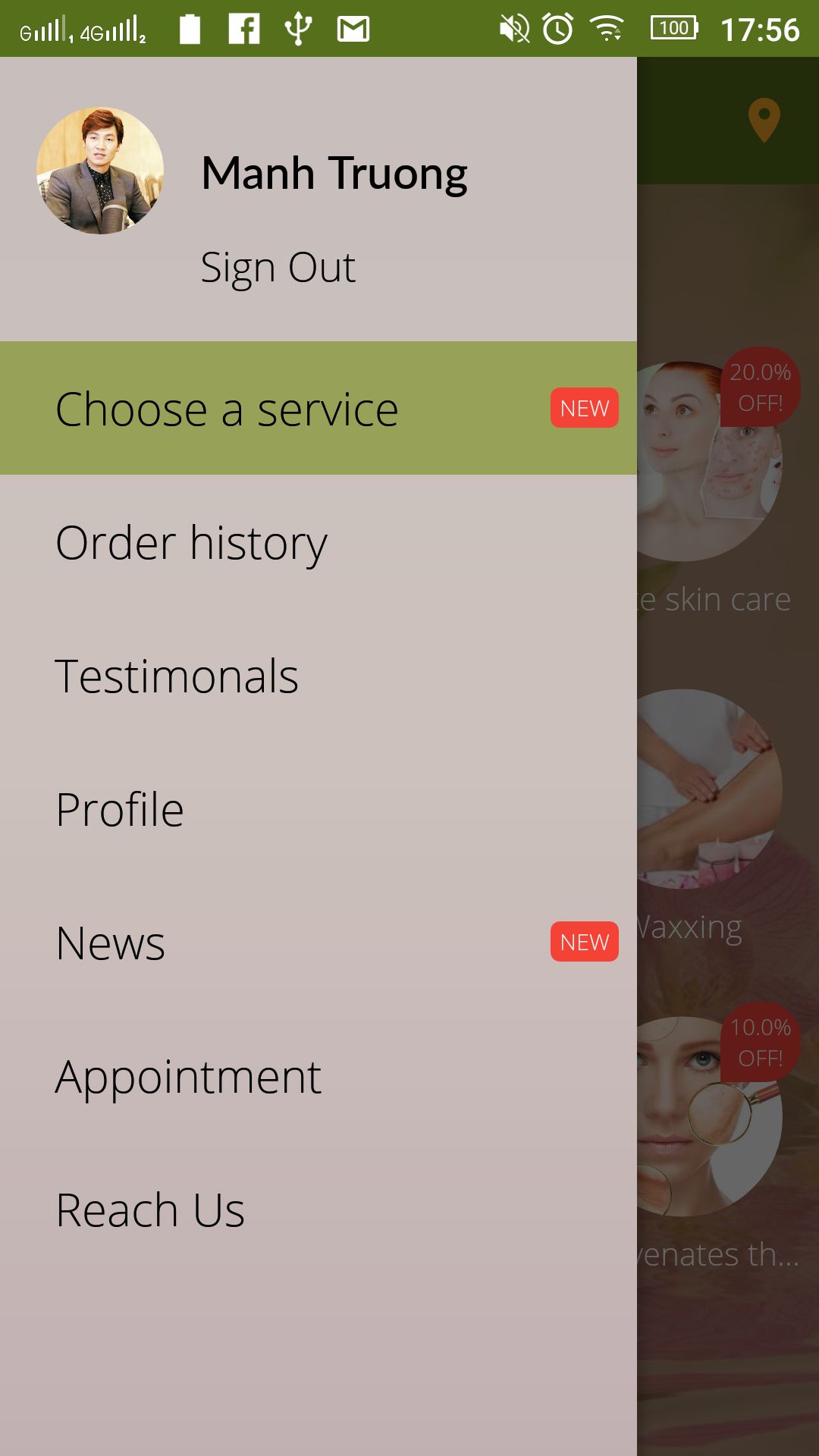Open the Waxxing service tile

(709, 789)
